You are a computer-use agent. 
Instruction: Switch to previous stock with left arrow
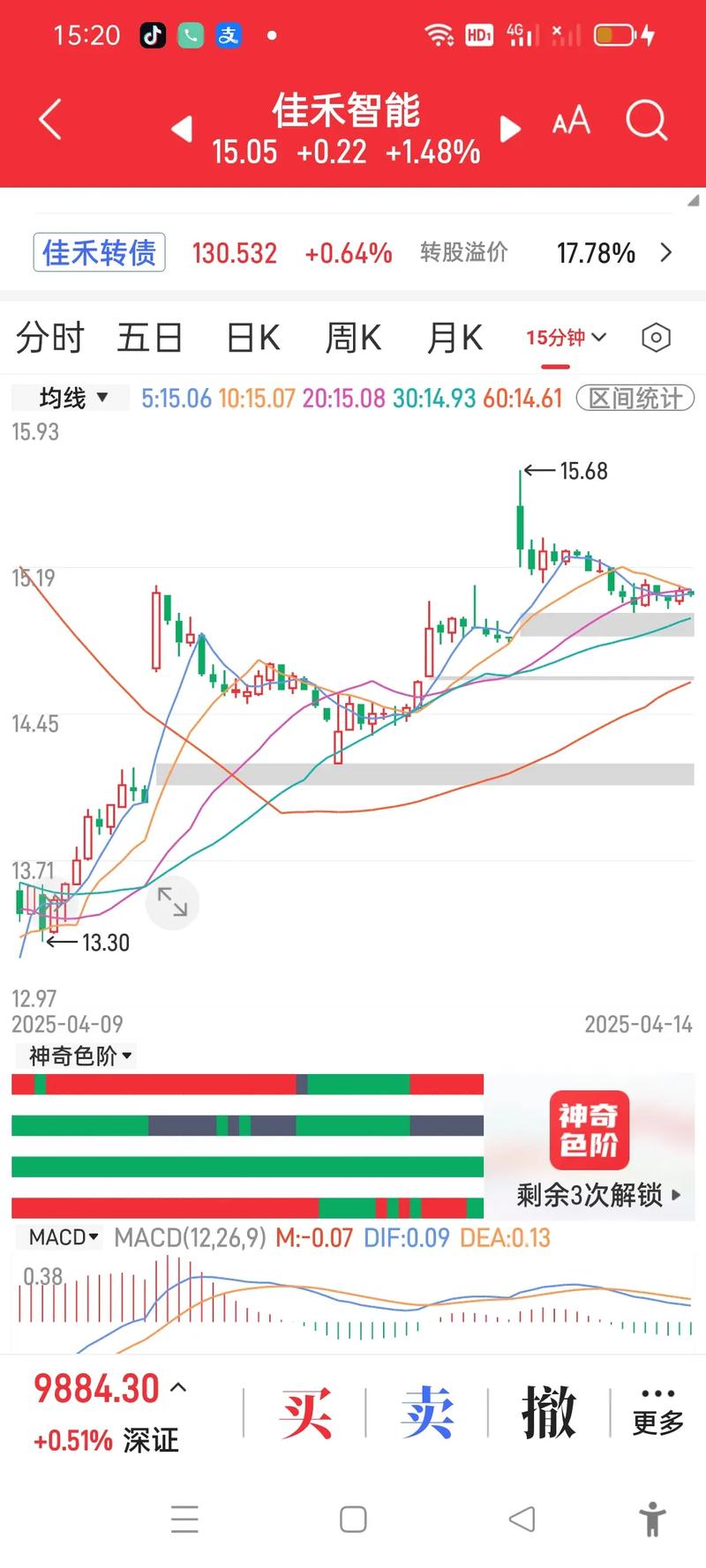(181, 129)
